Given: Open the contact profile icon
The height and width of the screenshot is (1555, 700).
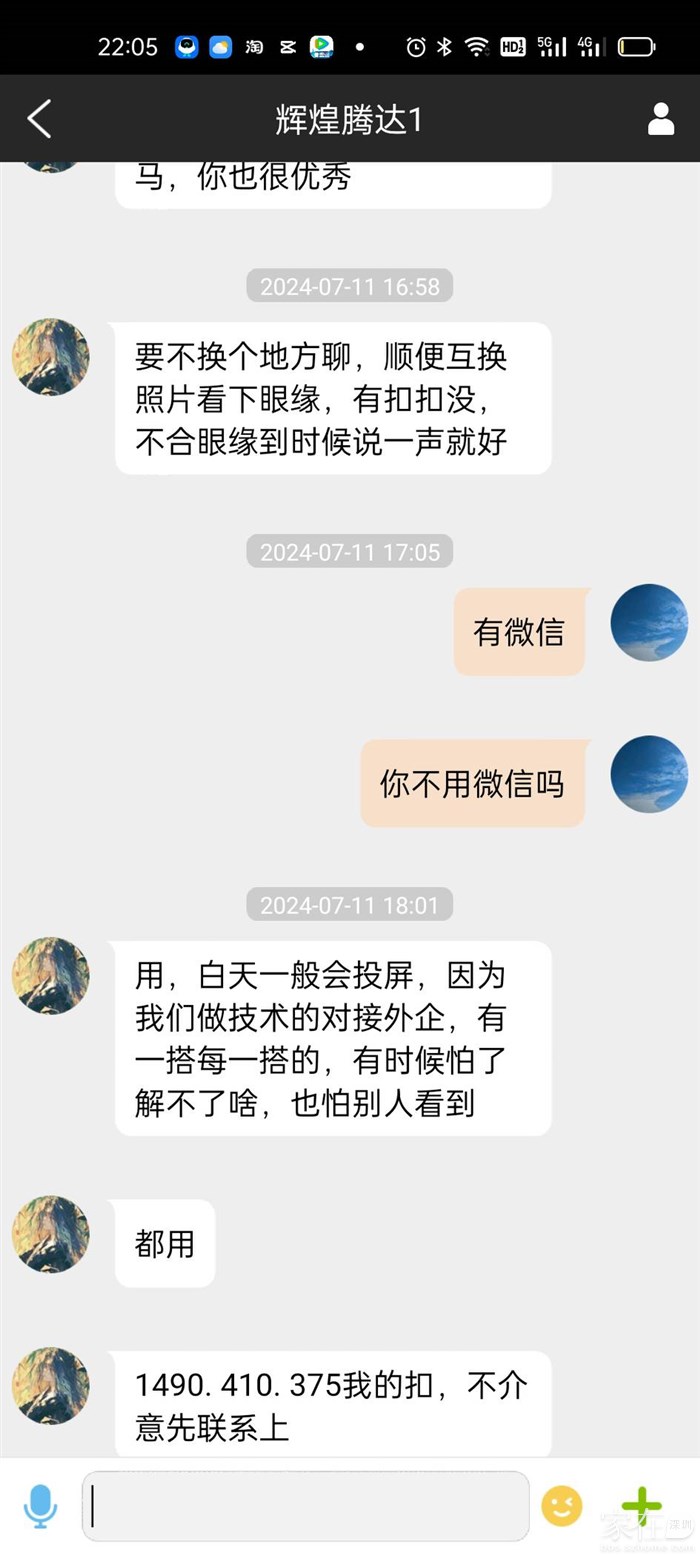Looking at the screenshot, I should [x=660, y=119].
